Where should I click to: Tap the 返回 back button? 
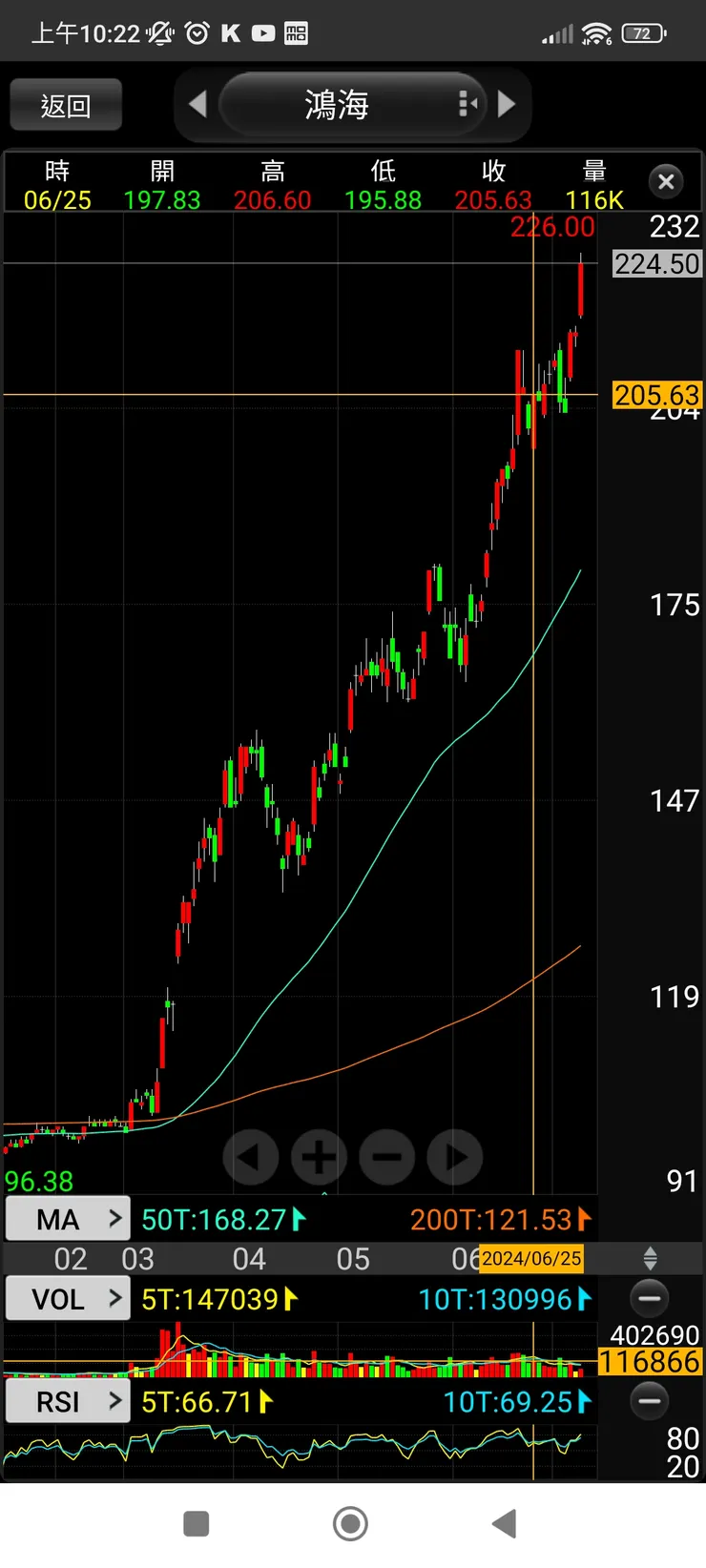(x=66, y=105)
